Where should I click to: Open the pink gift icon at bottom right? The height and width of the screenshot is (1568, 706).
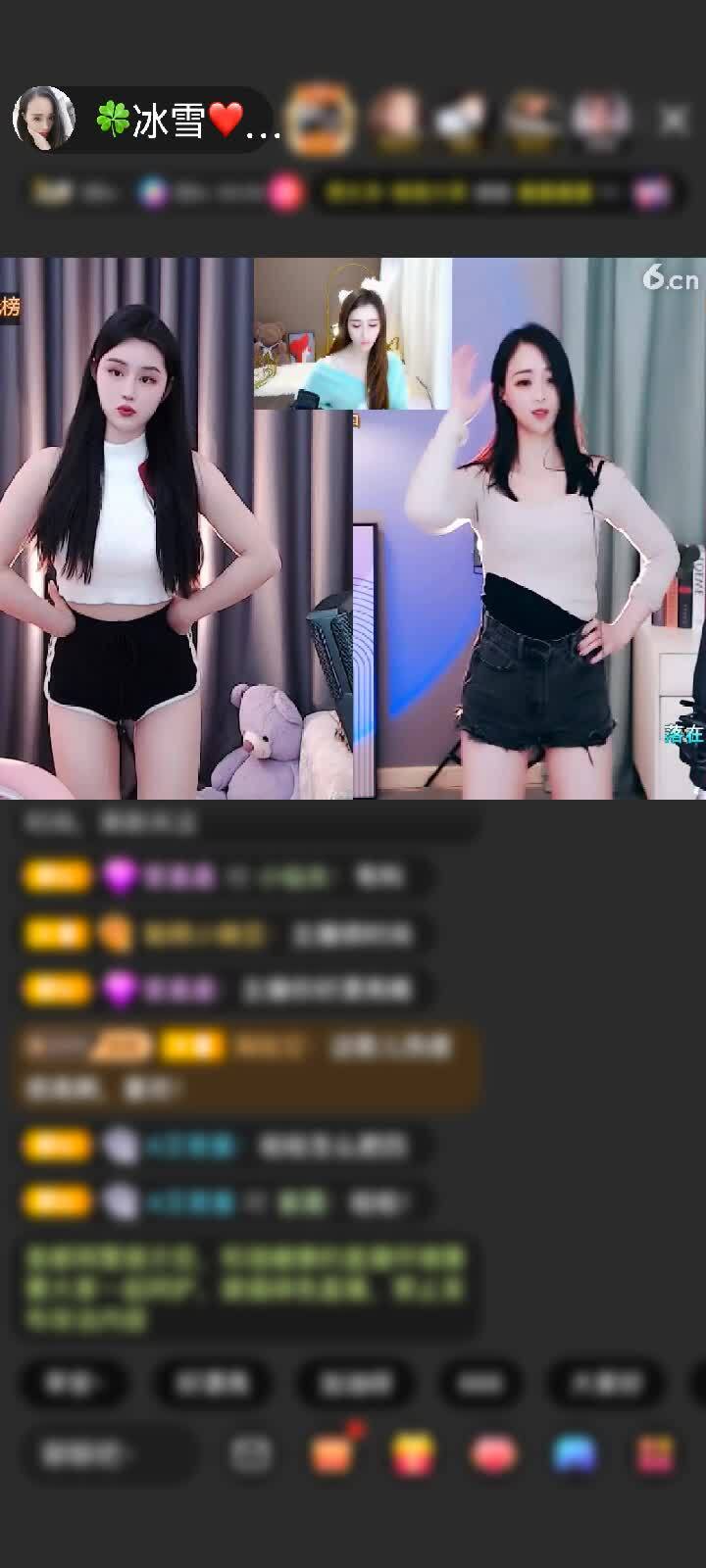(655, 1454)
